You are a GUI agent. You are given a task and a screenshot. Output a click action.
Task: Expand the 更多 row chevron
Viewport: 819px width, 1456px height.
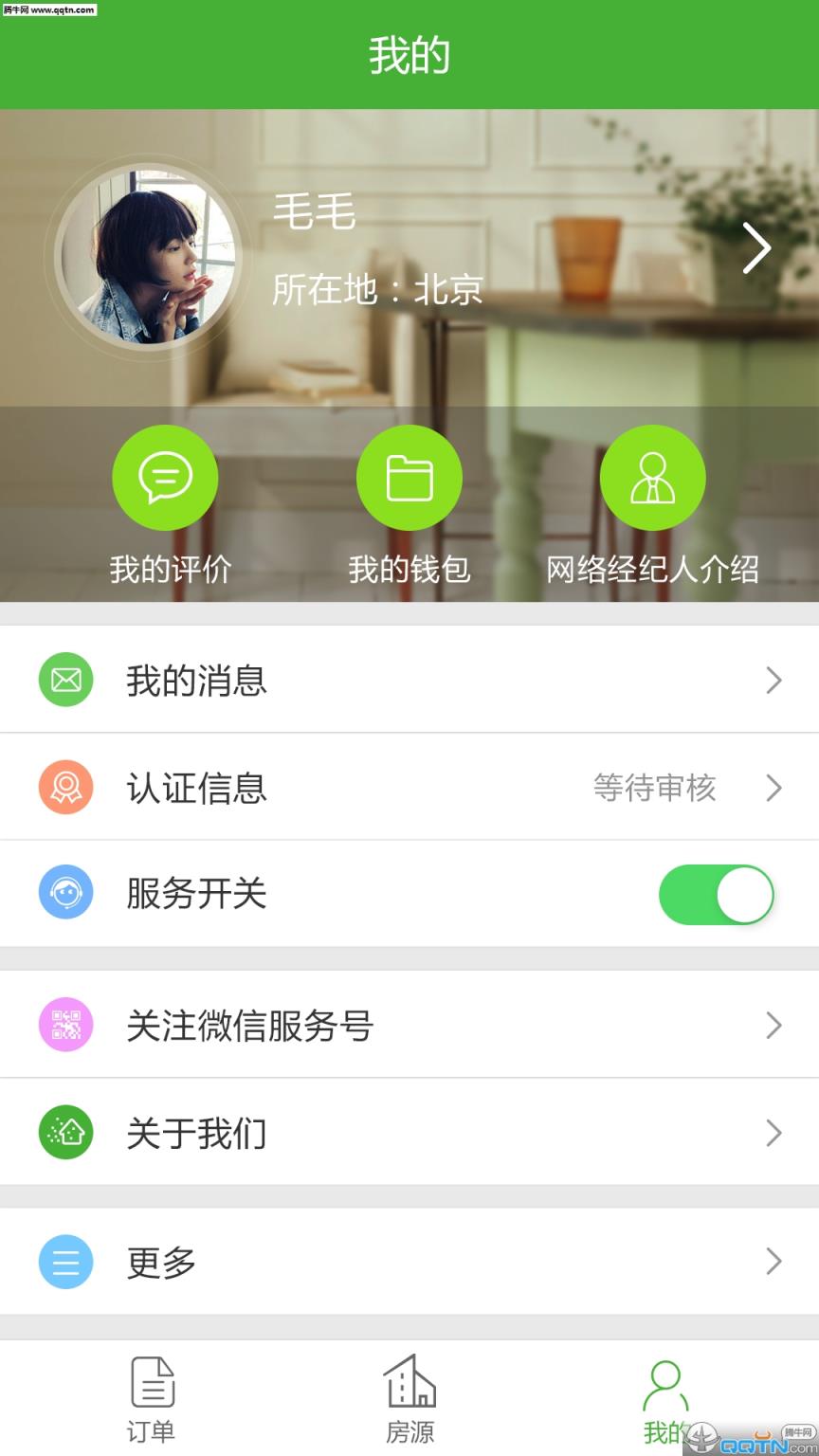[x=774, y=1262]
